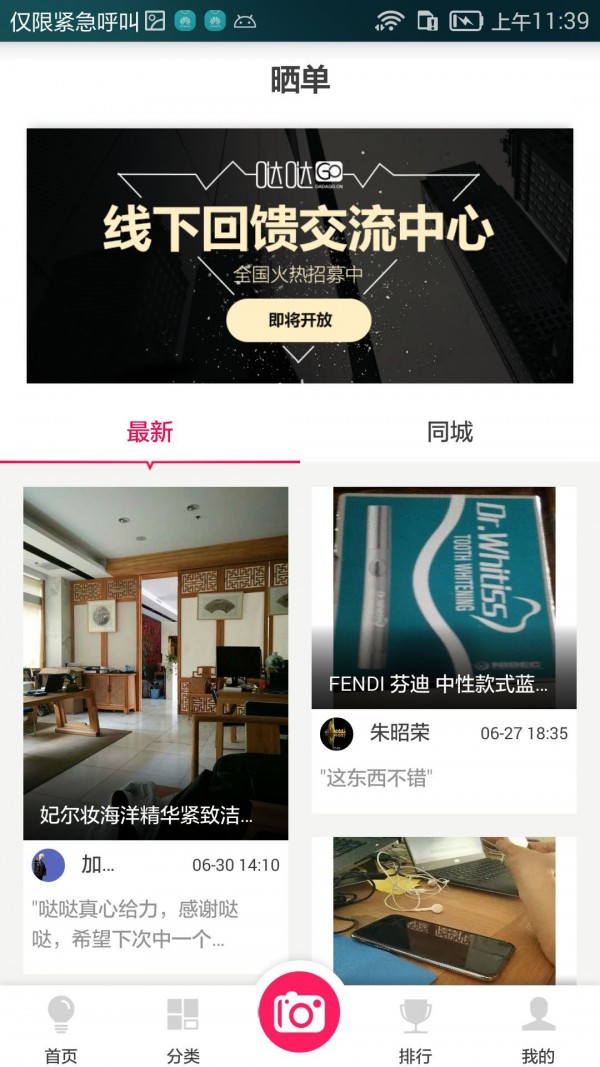Viewport: 600px width, 1067px height.
Task: Switch to the 同城 tab
Action: click(x=449, y=432)
